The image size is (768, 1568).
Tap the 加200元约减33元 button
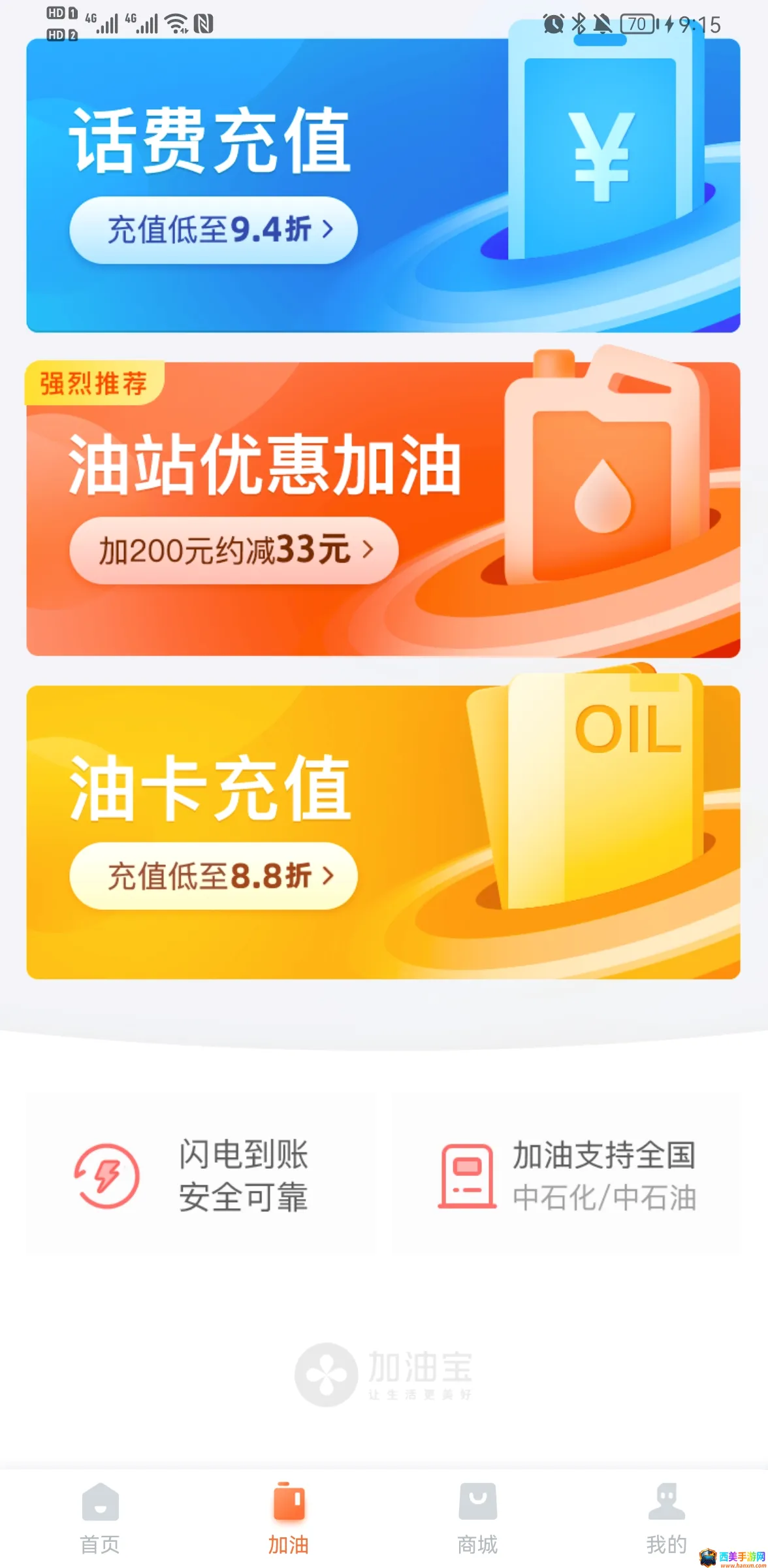(x=234, y=550)
